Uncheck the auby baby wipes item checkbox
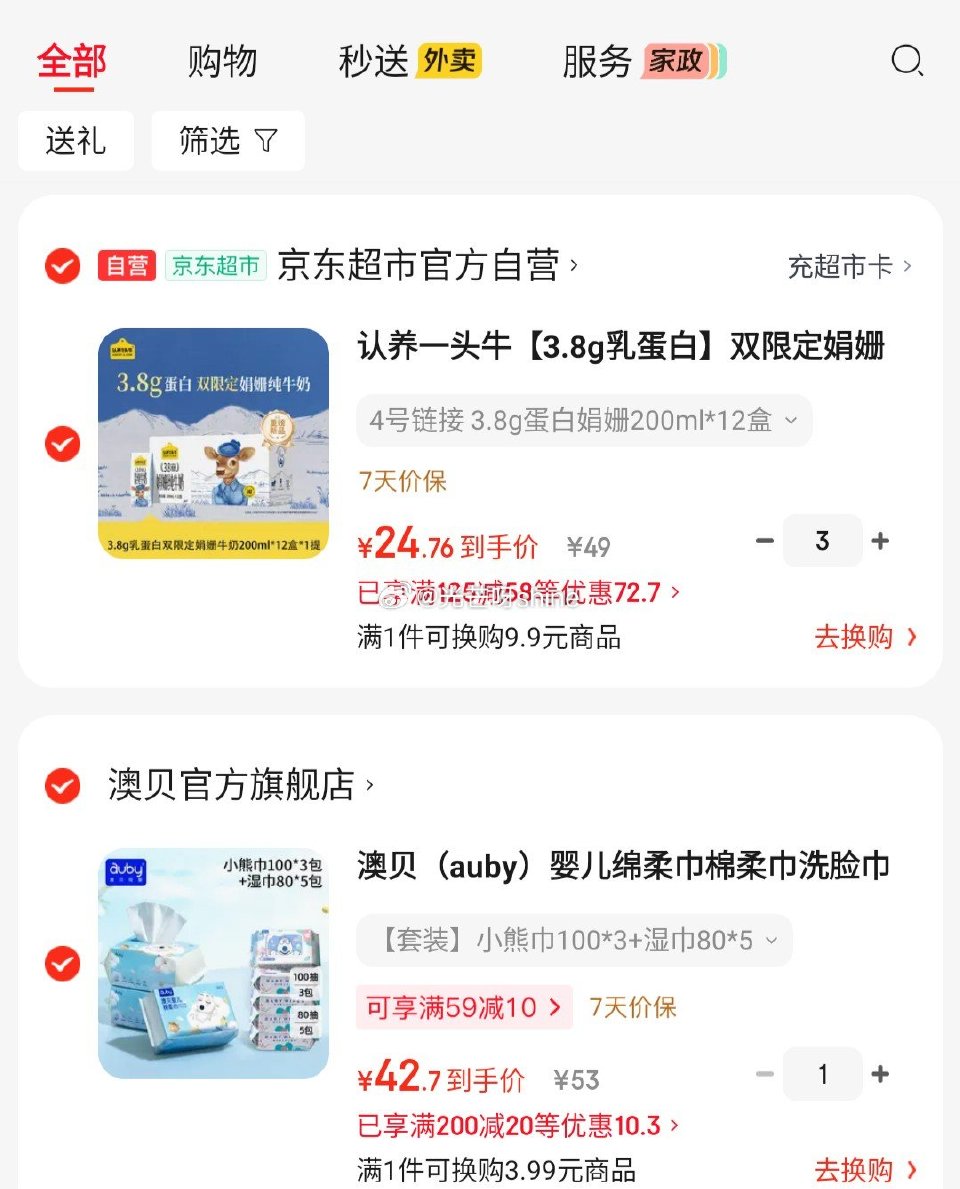Screen dimensions: 960x1189 (61, 964)
